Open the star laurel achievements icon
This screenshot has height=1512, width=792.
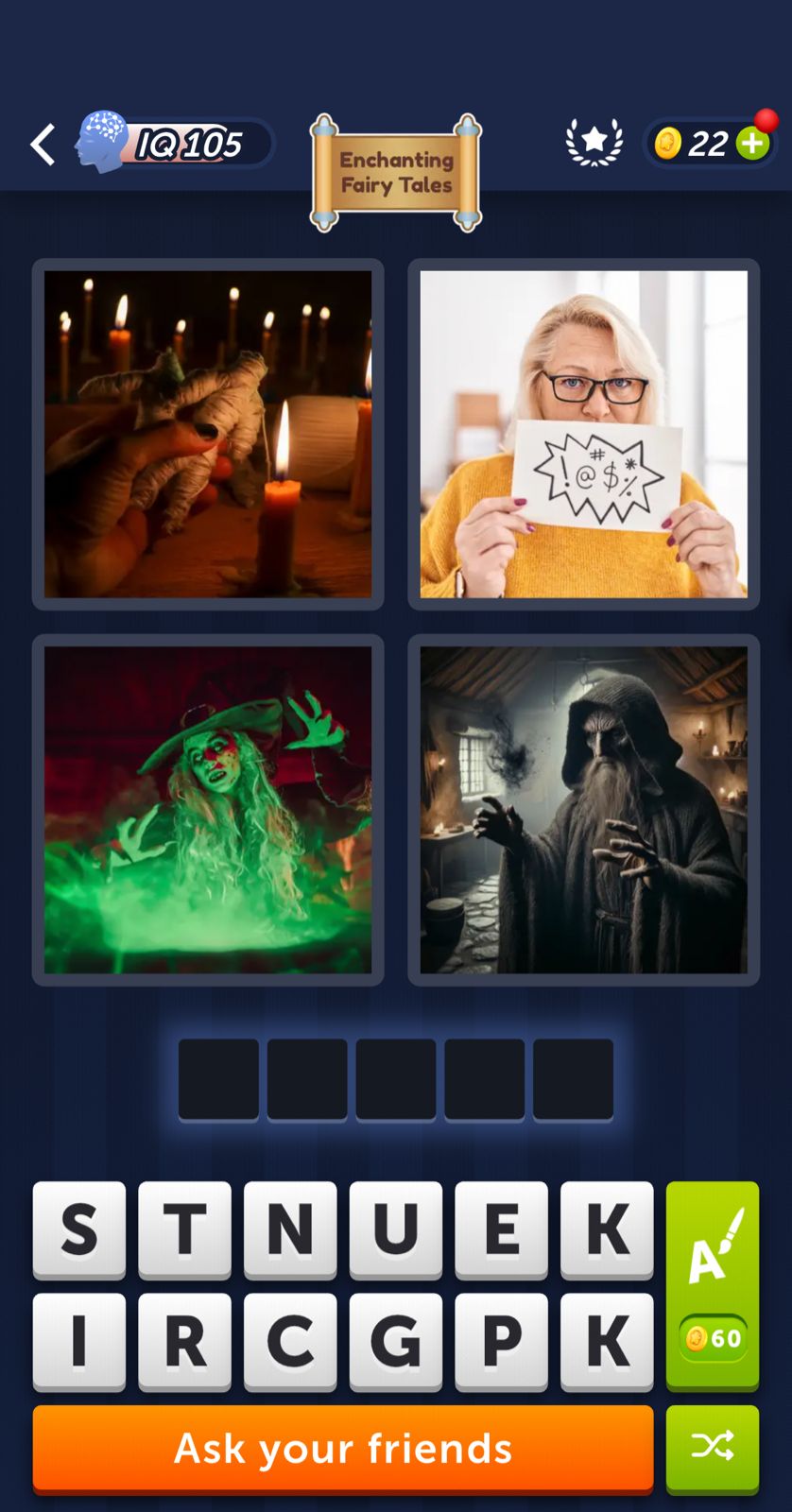[594, 143]
